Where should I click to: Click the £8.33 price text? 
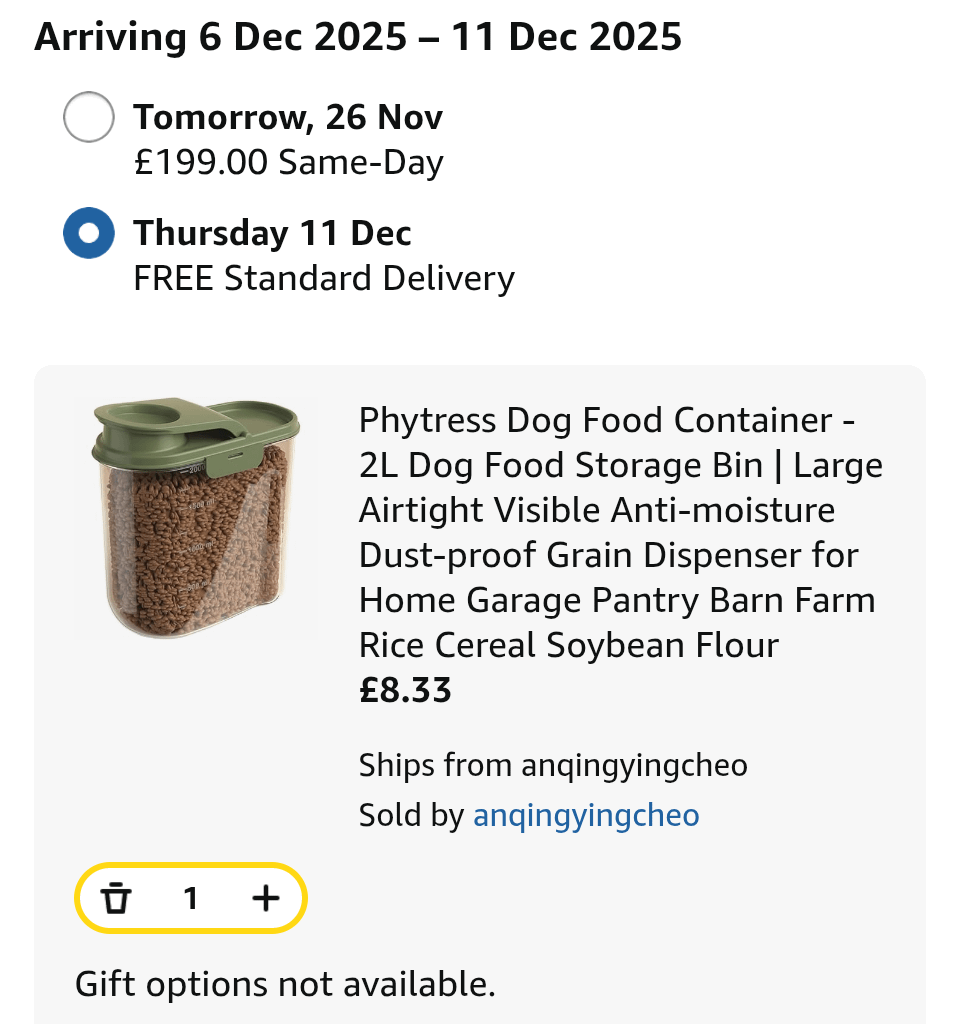[404, 690]
